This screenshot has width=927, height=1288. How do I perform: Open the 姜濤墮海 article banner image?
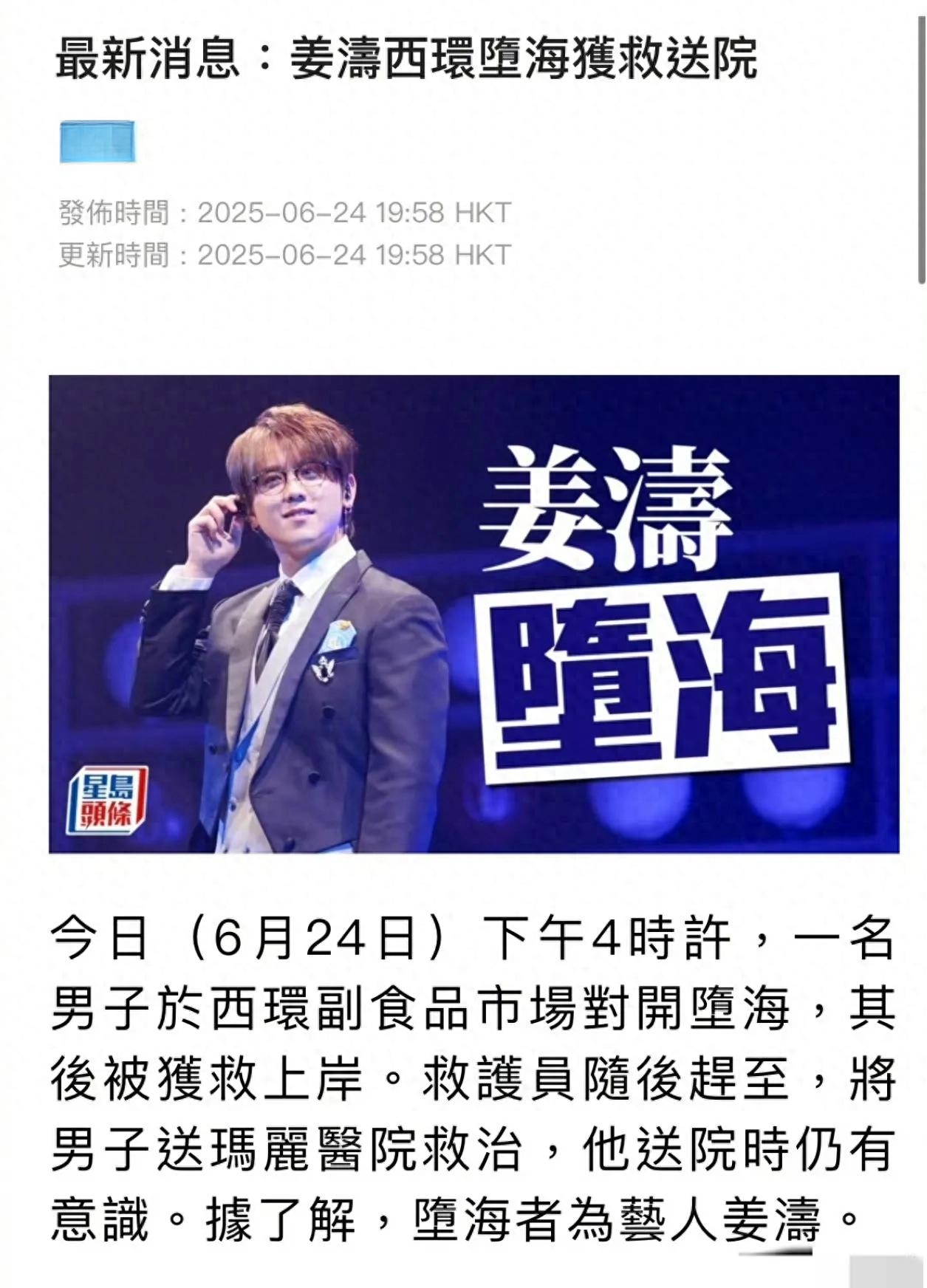tap(473, 614)
